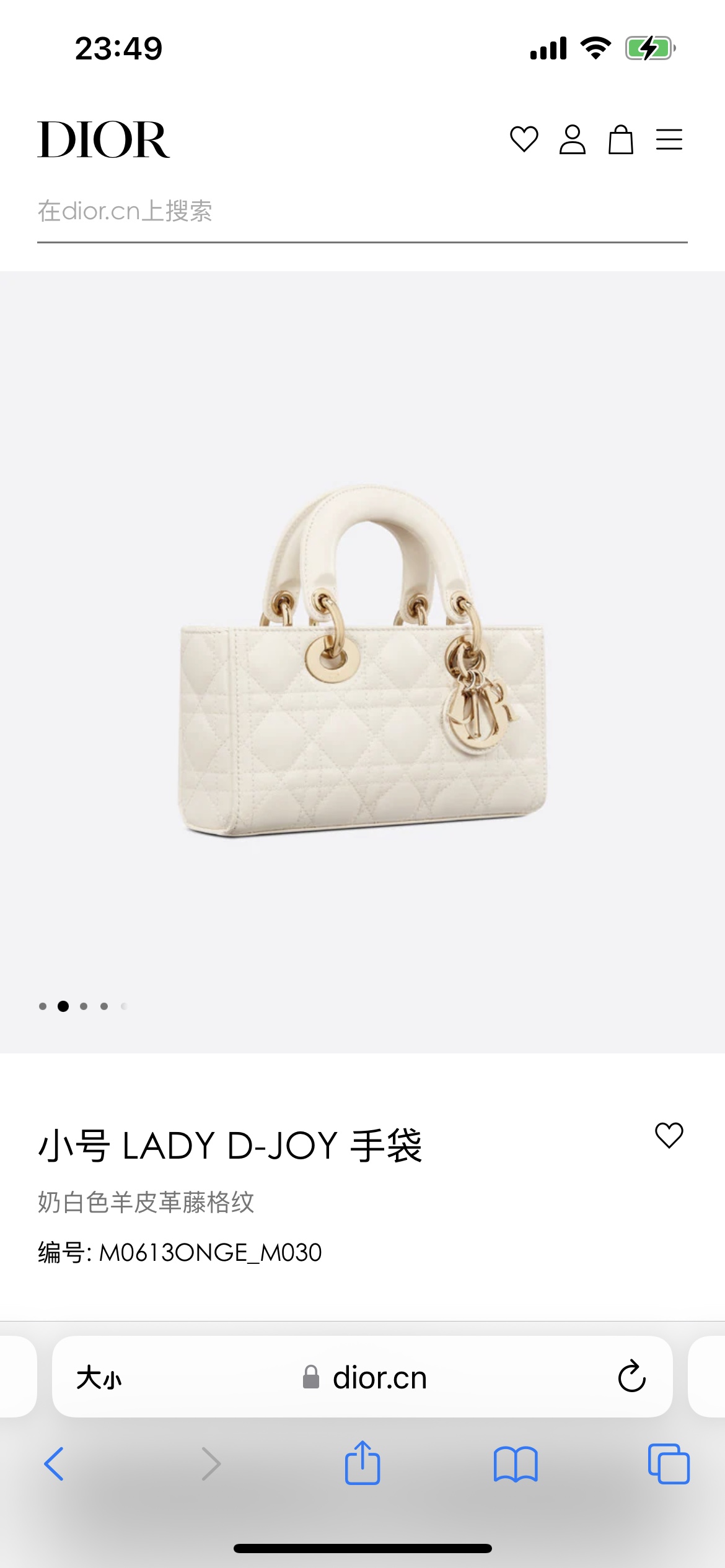Open the Safari page size settings
This screenshot has height=1568, width=725.
tap(99, 1379)
